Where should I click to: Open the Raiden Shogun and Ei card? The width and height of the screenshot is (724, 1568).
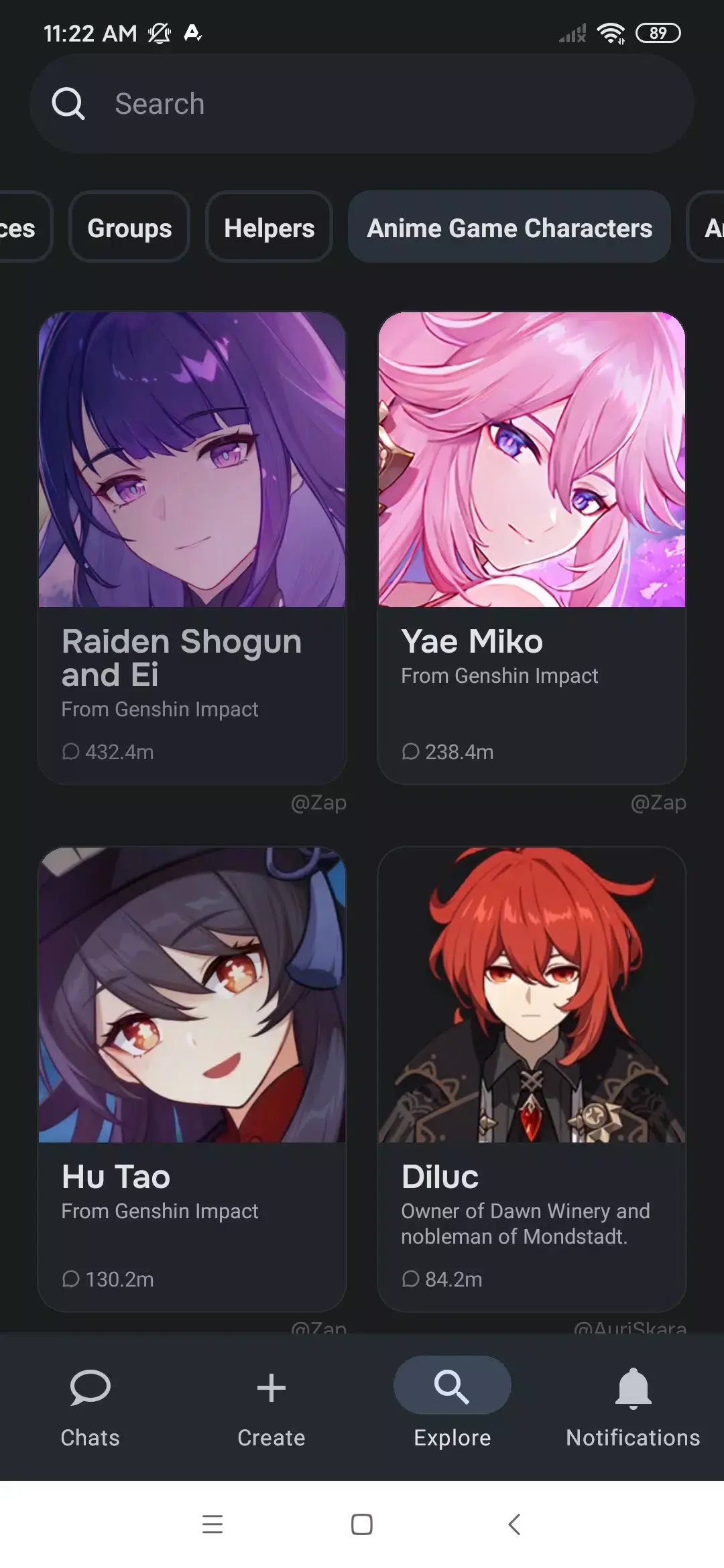coord(192,546)
